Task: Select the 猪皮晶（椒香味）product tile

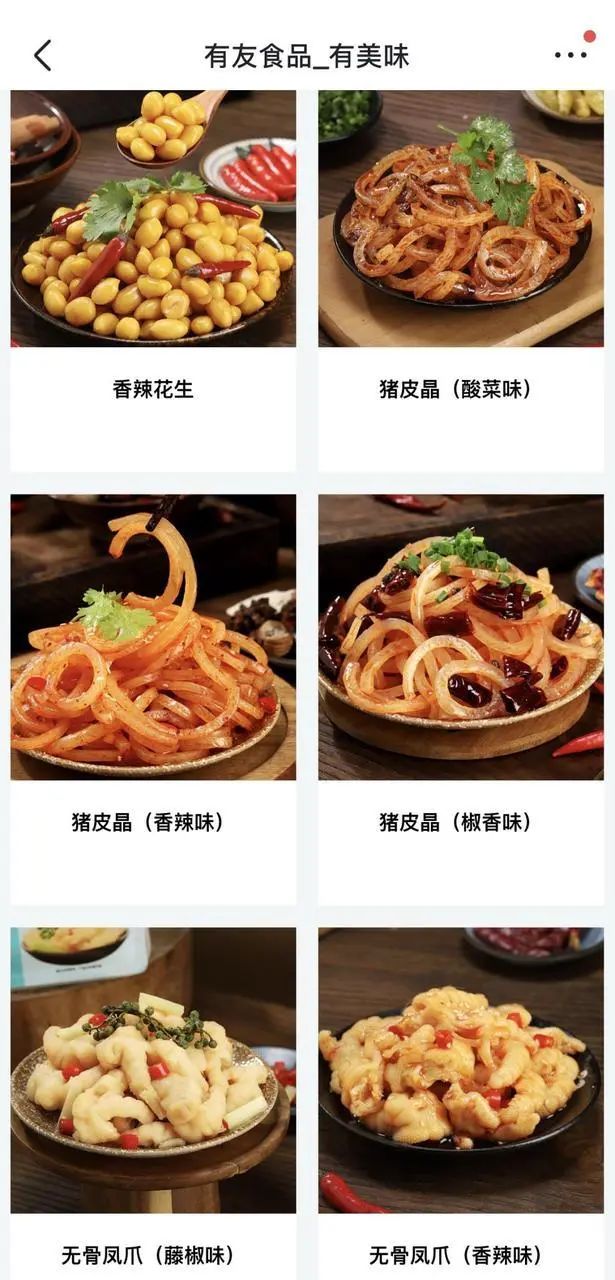Action: pyautogui.click(x=461, y=700)
